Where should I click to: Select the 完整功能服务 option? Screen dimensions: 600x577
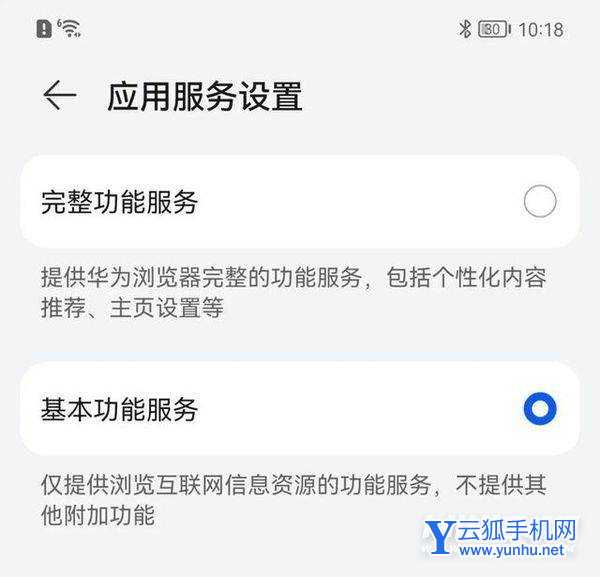(539, 203)
